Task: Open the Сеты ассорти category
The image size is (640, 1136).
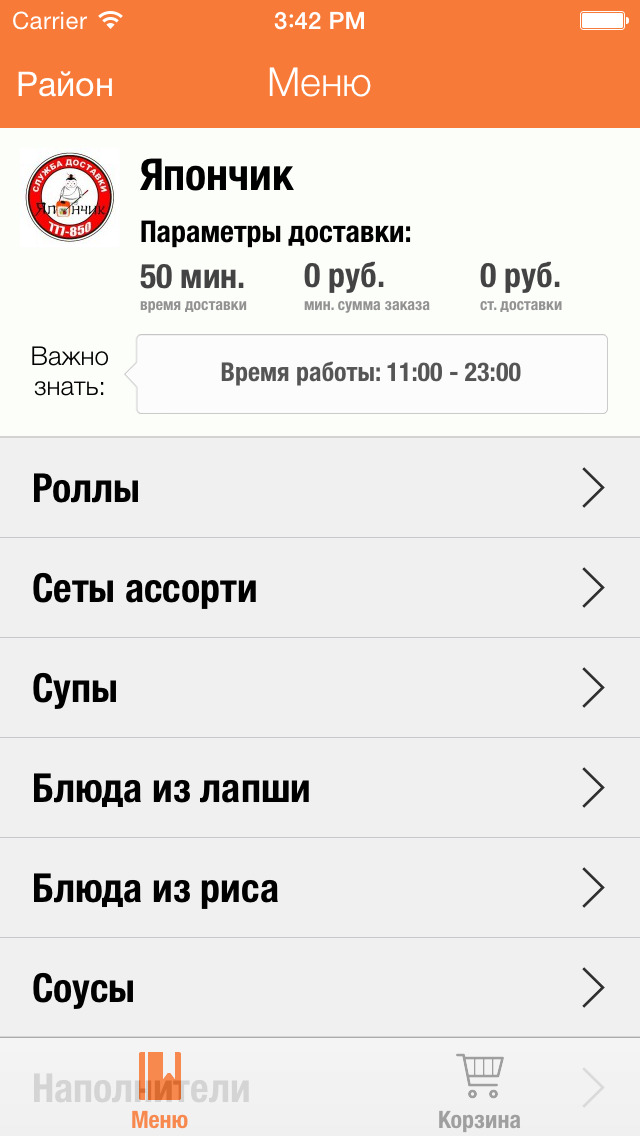Action: point(320,588)
